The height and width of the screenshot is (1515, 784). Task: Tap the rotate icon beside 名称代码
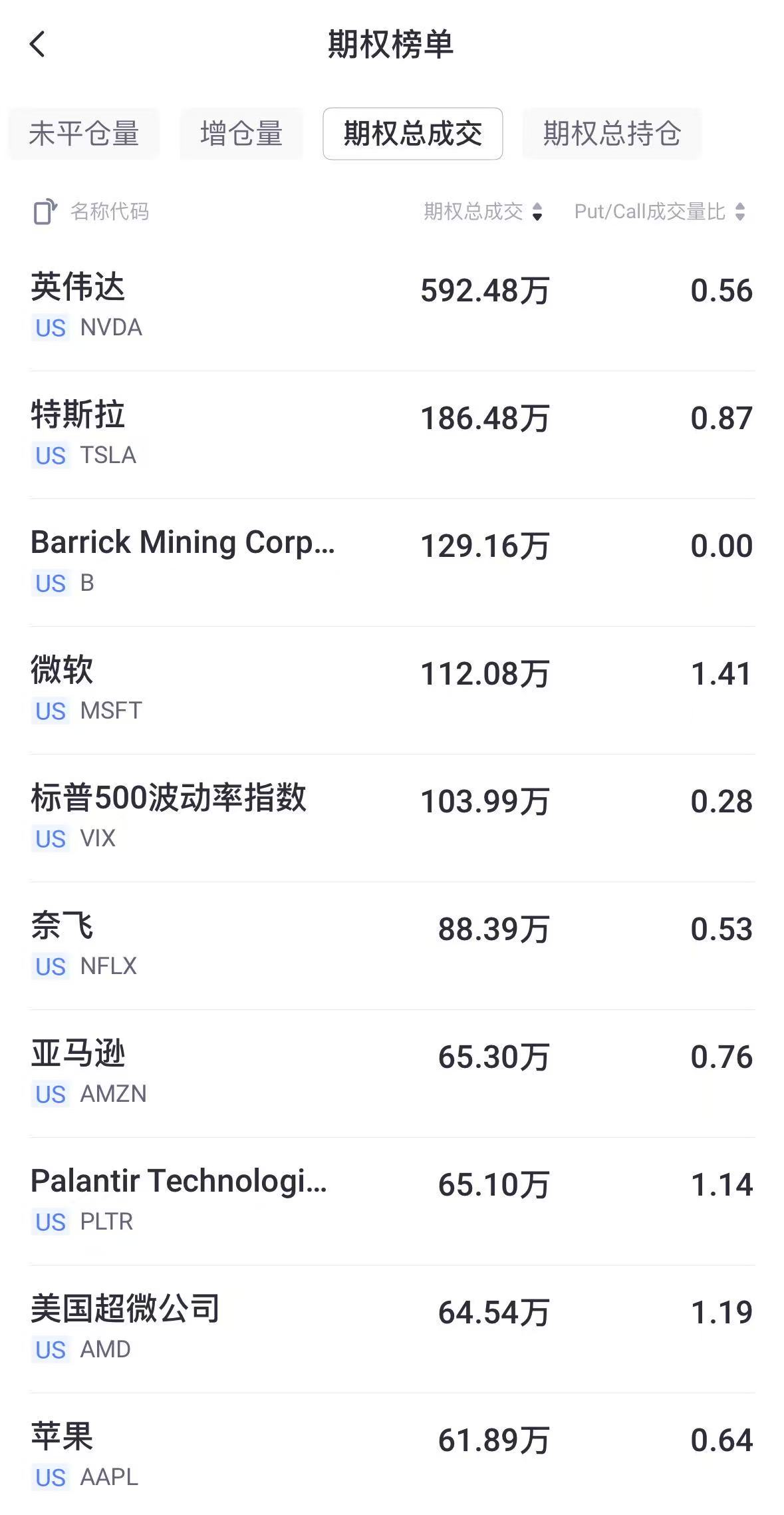tap(45, 212)
